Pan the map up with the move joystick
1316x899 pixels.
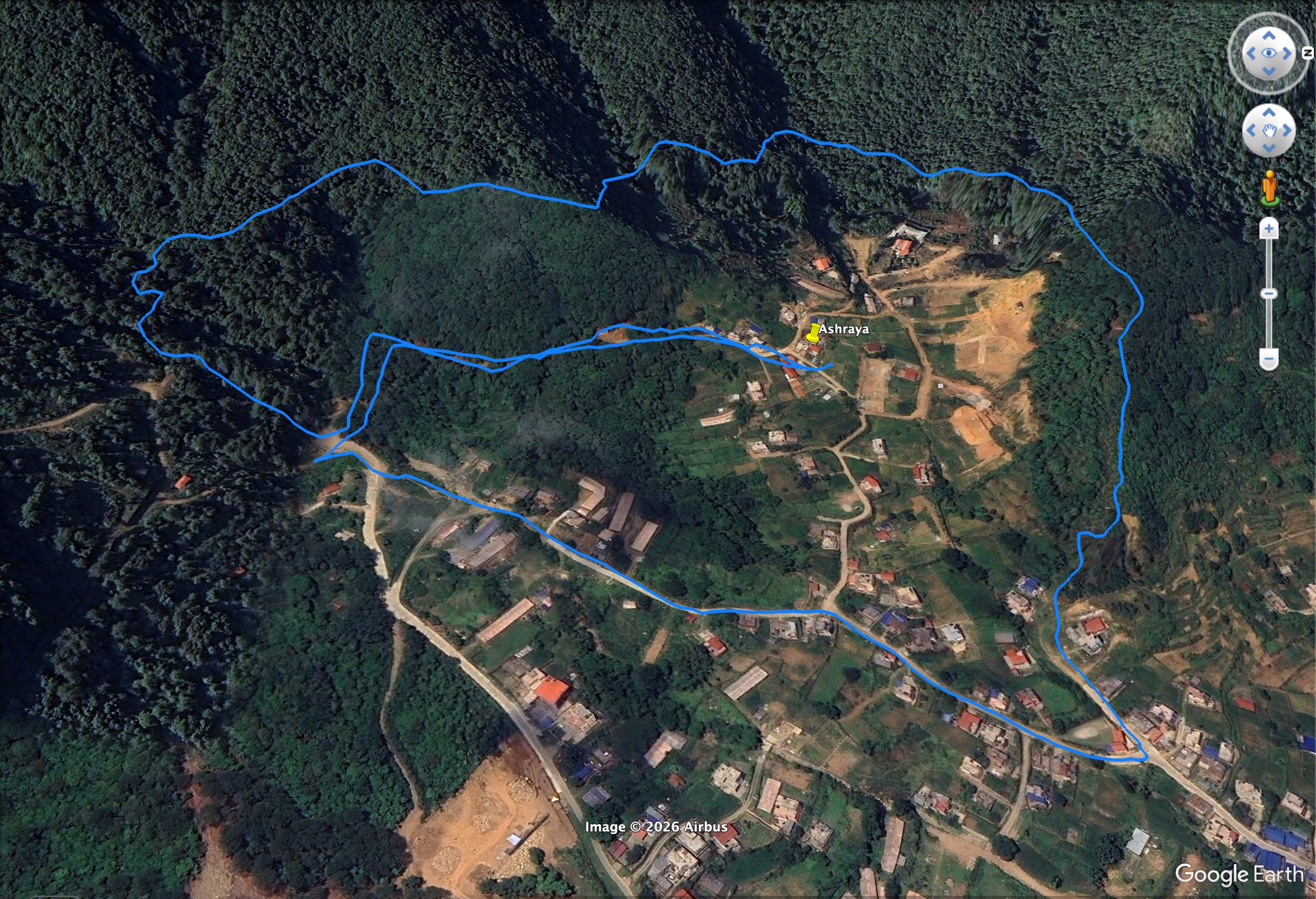point(1269,113)
